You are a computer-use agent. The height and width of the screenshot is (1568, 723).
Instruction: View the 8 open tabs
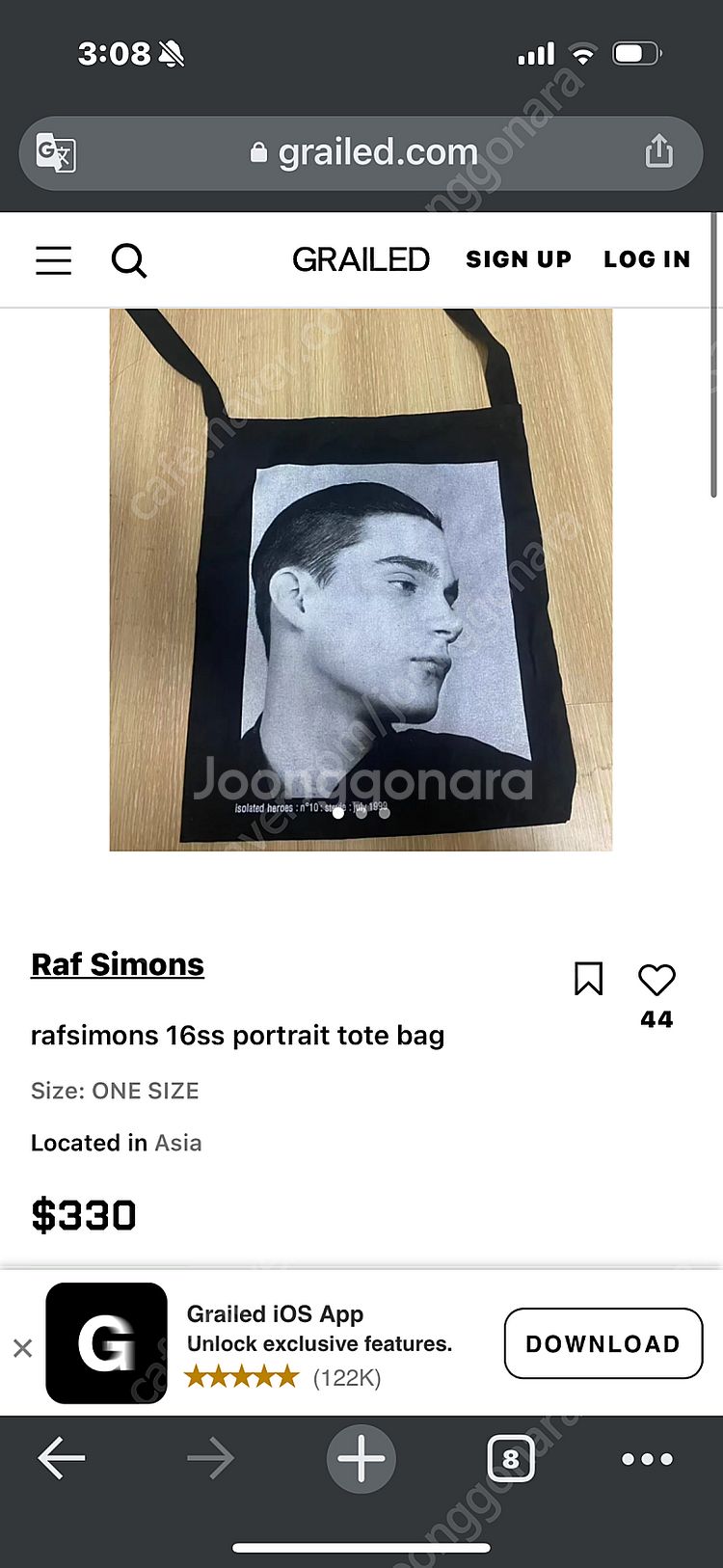point(510,1459)
